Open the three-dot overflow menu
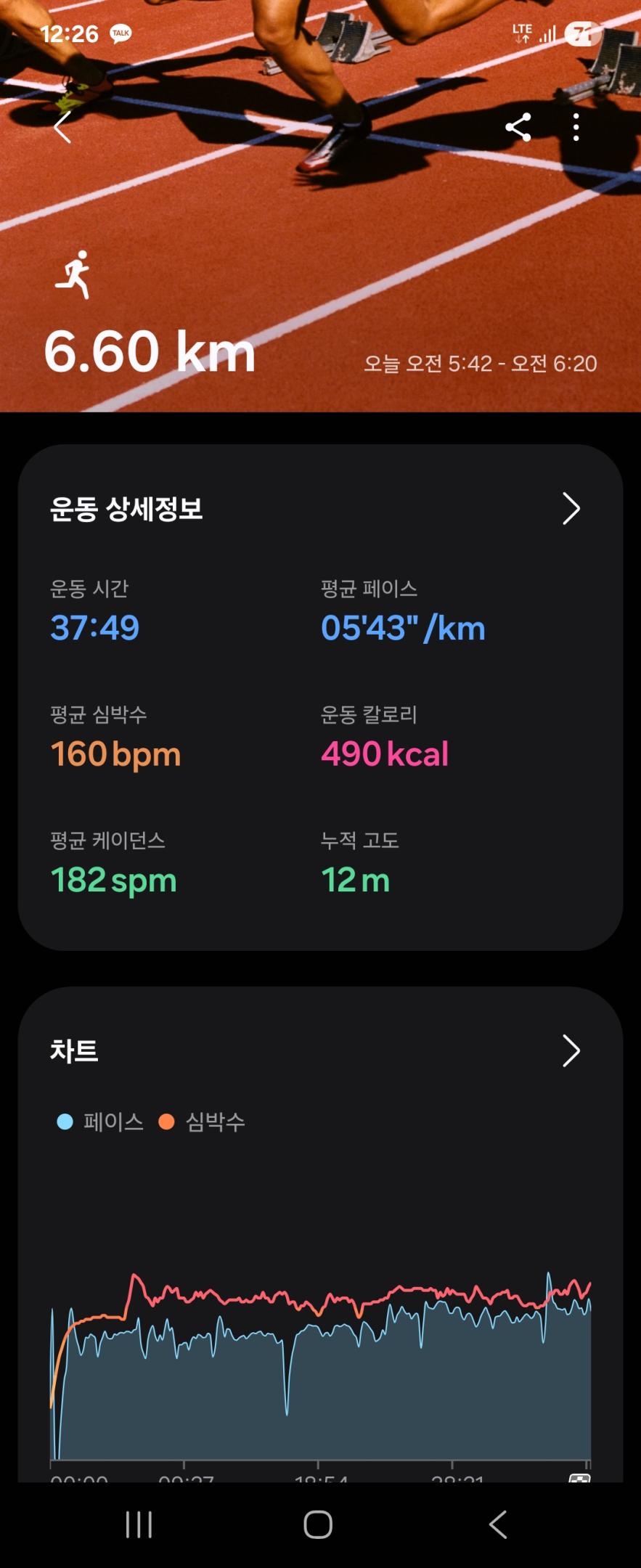 (x=576, y=128)
